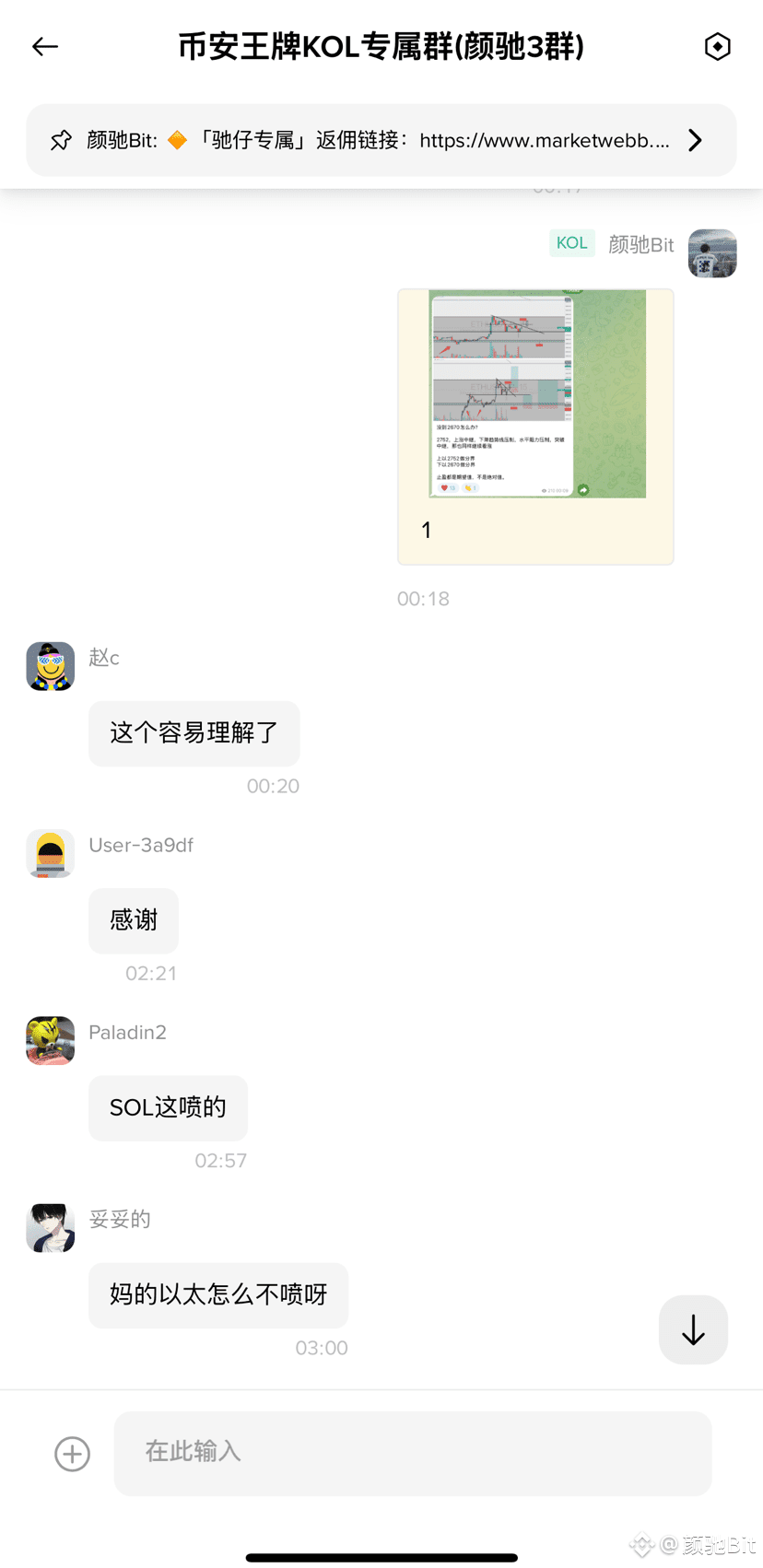The image size is (763, 1568).
Task: Tap the plus icon beside the input field
Action: [72, 1454]
